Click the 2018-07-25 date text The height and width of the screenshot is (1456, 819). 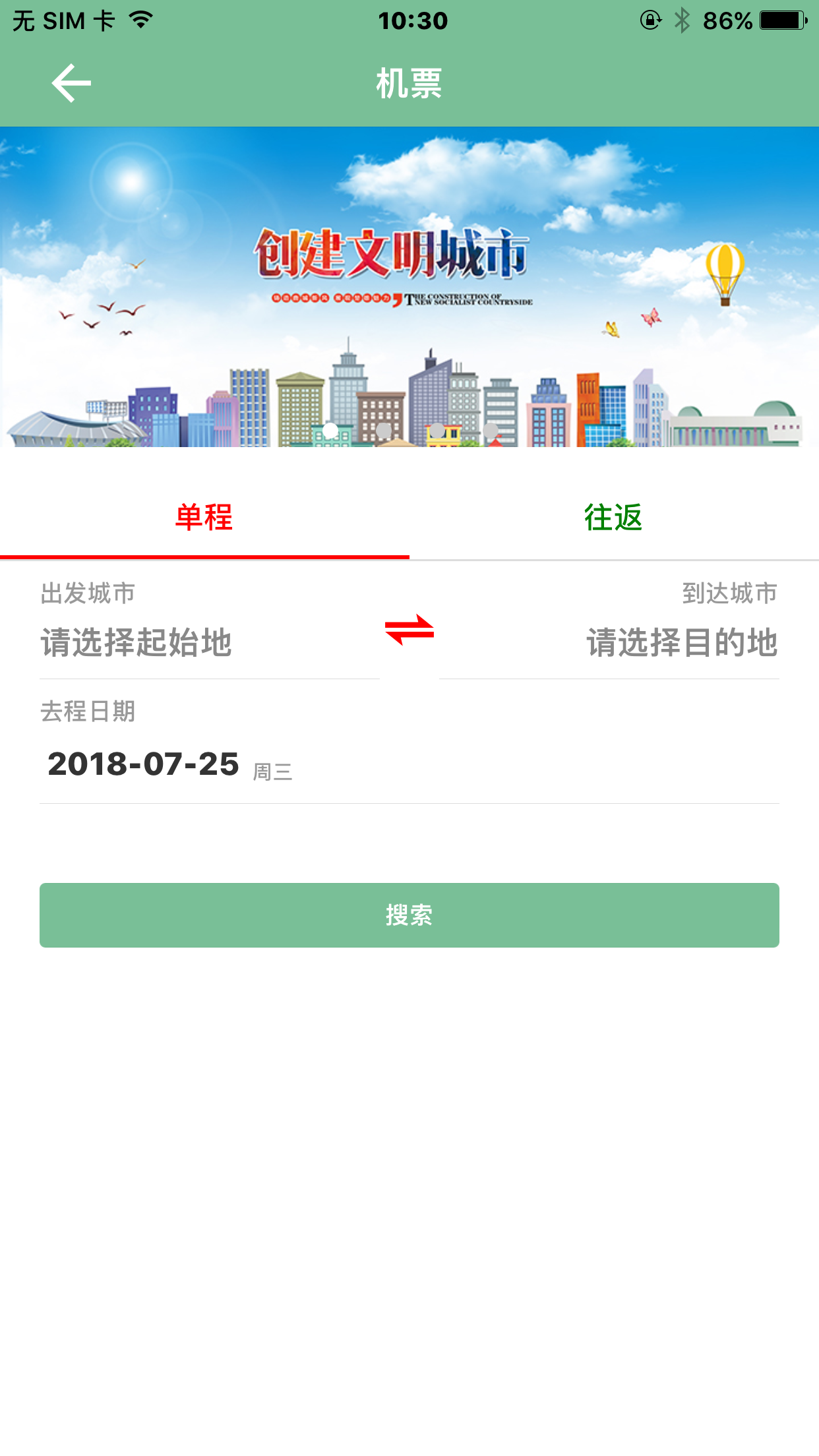pyautogui.click(x=143, y=765)
